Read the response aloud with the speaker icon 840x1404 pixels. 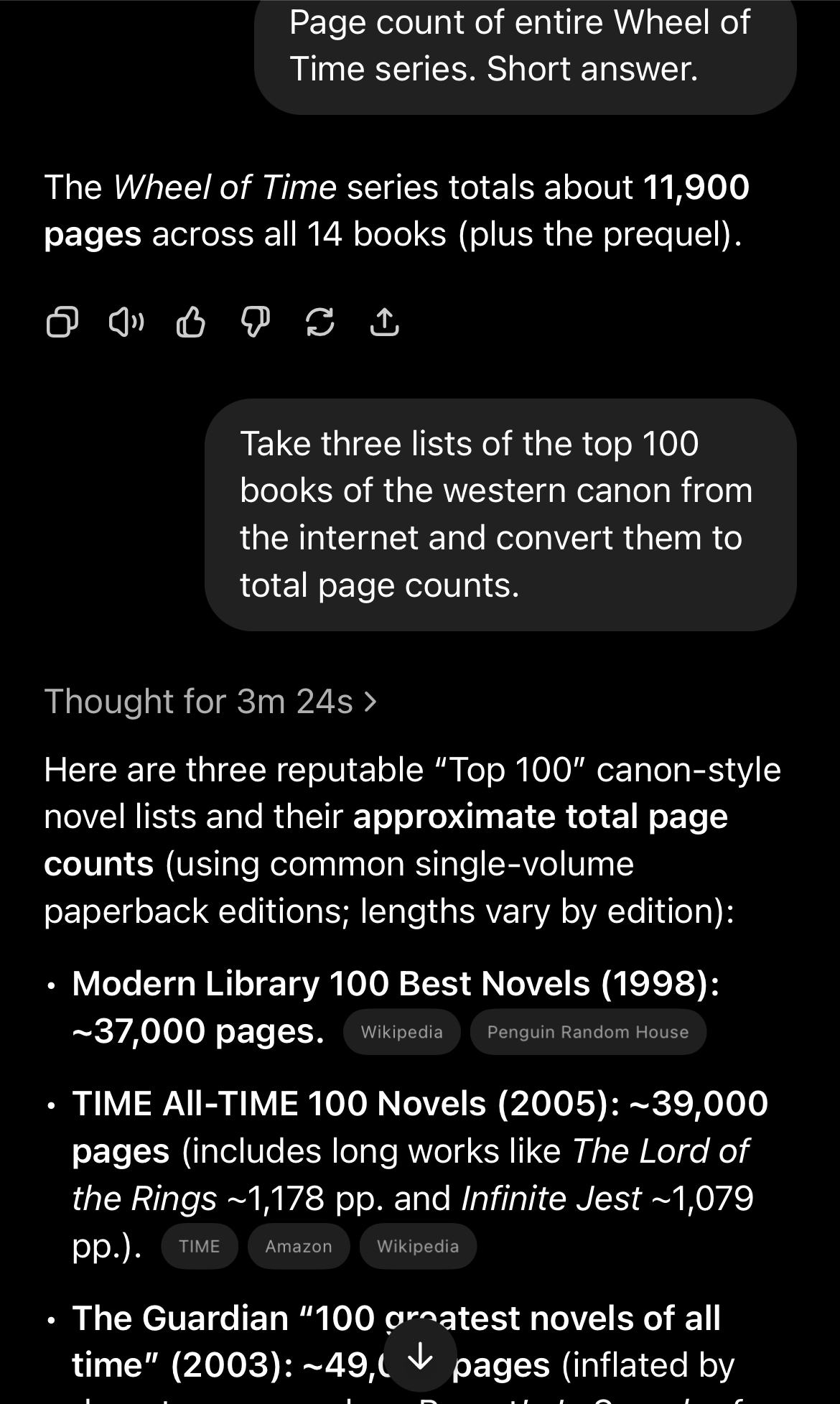(126, 322)
